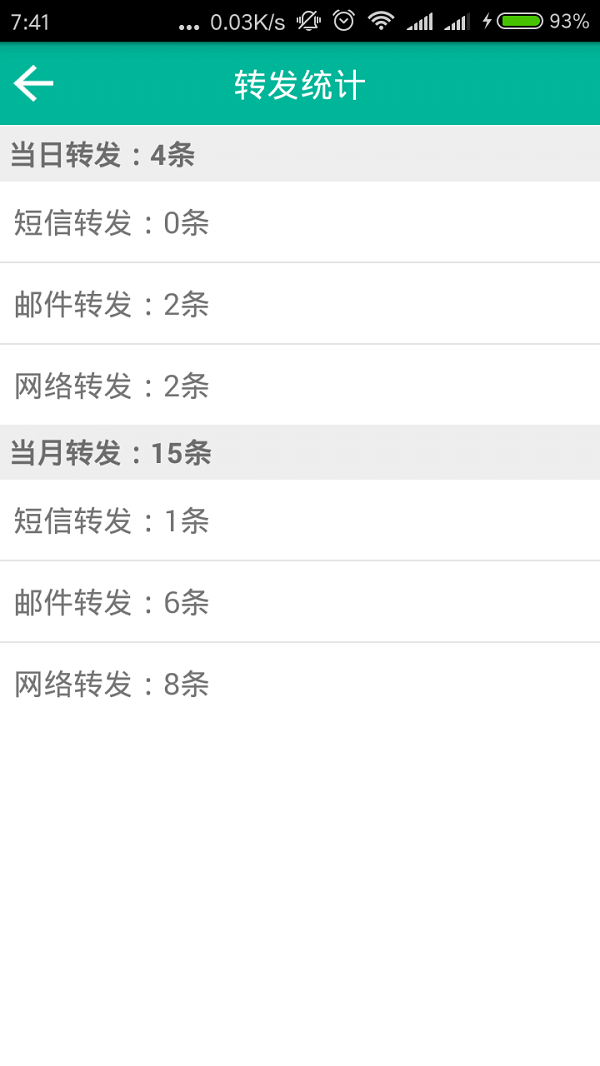
Task: Go back from the 转发统计 screen
Action: click(x=33, y=84)
